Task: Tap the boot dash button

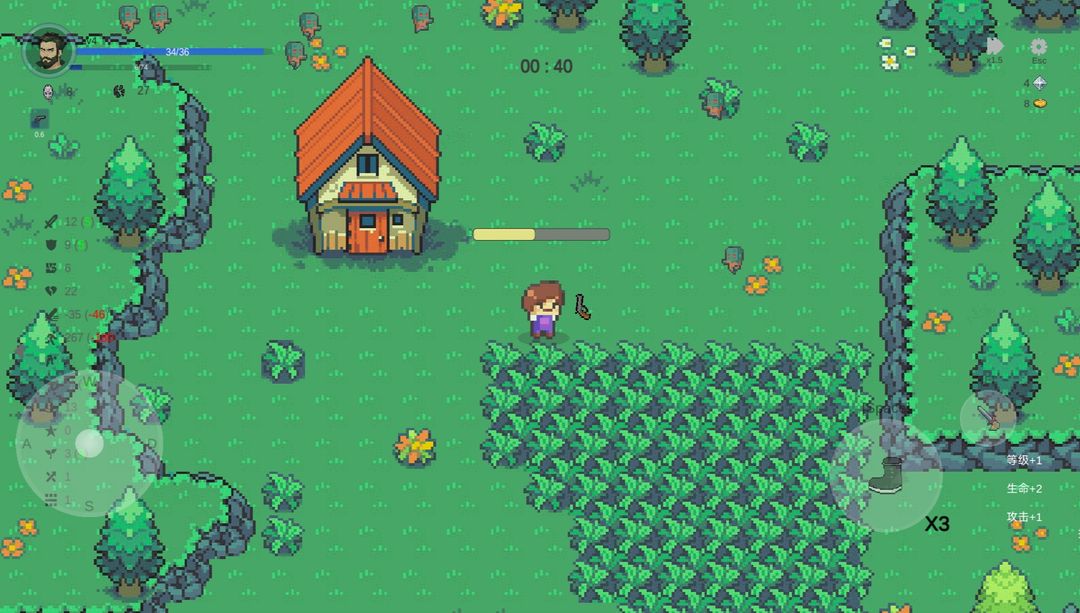Action: (x=886, y=475)
